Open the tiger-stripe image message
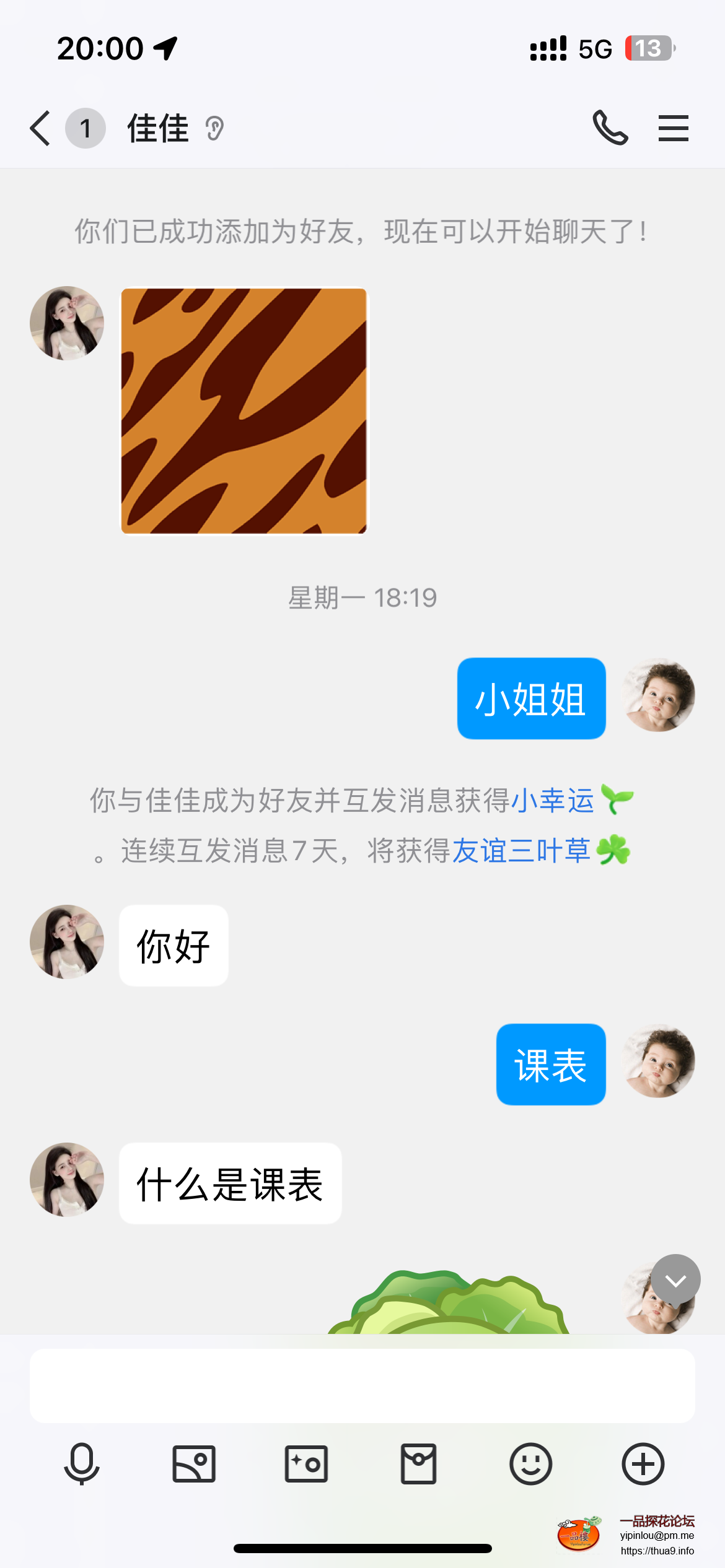The height and width of the screenshot is (1568, 725). click(x=244, y=411)
